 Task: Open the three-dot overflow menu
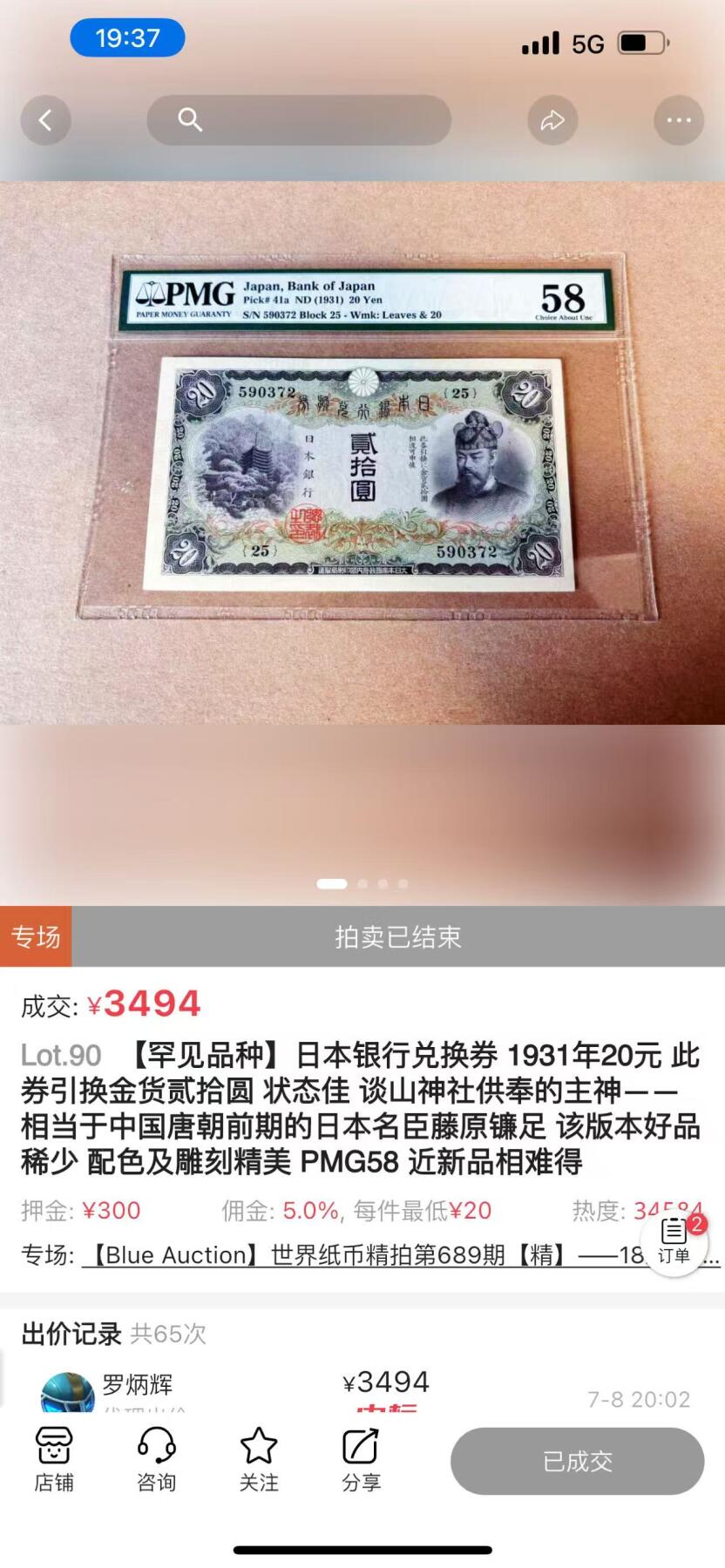click(679, 120)
